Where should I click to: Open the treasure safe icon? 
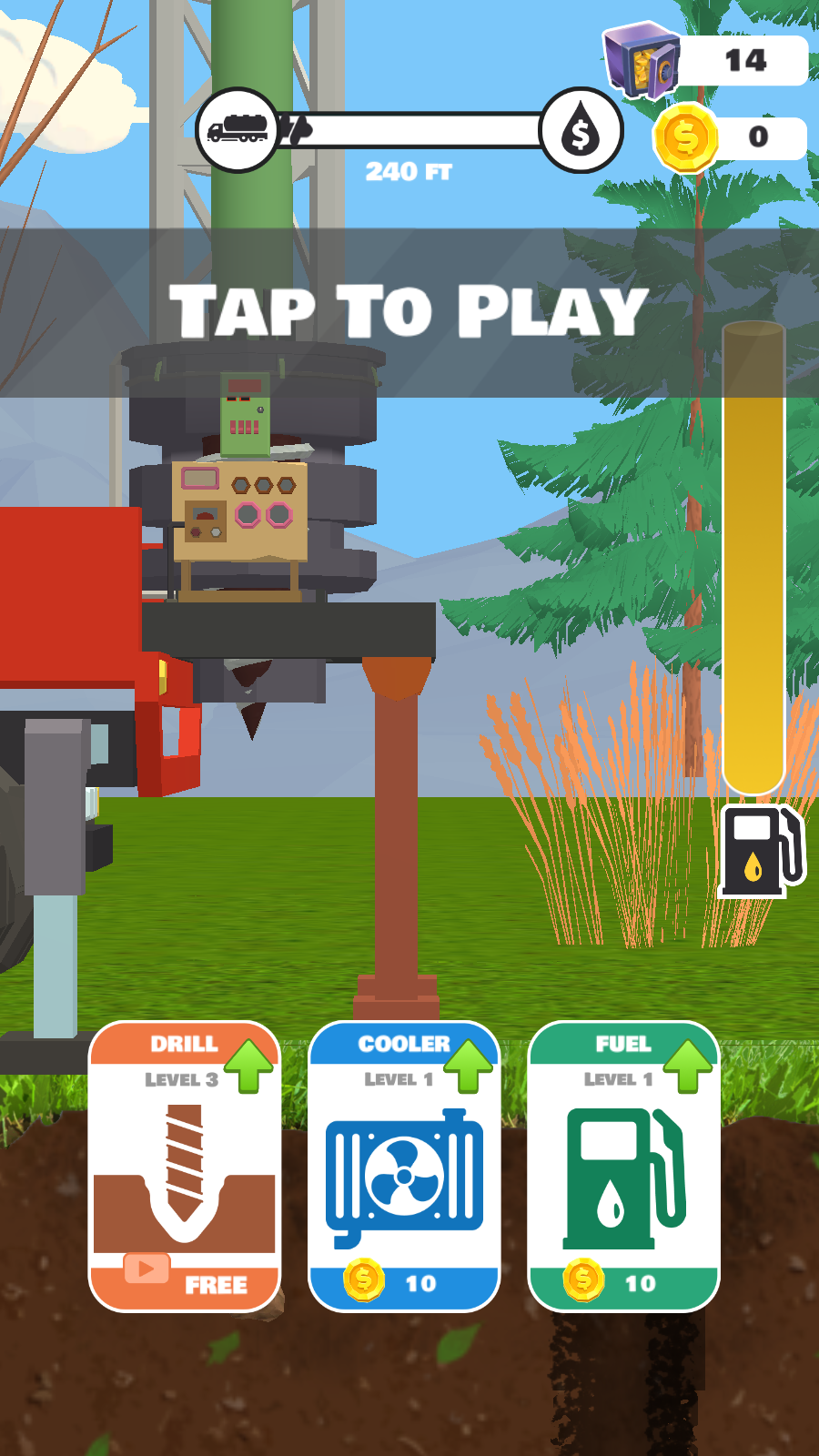[643, 60]
